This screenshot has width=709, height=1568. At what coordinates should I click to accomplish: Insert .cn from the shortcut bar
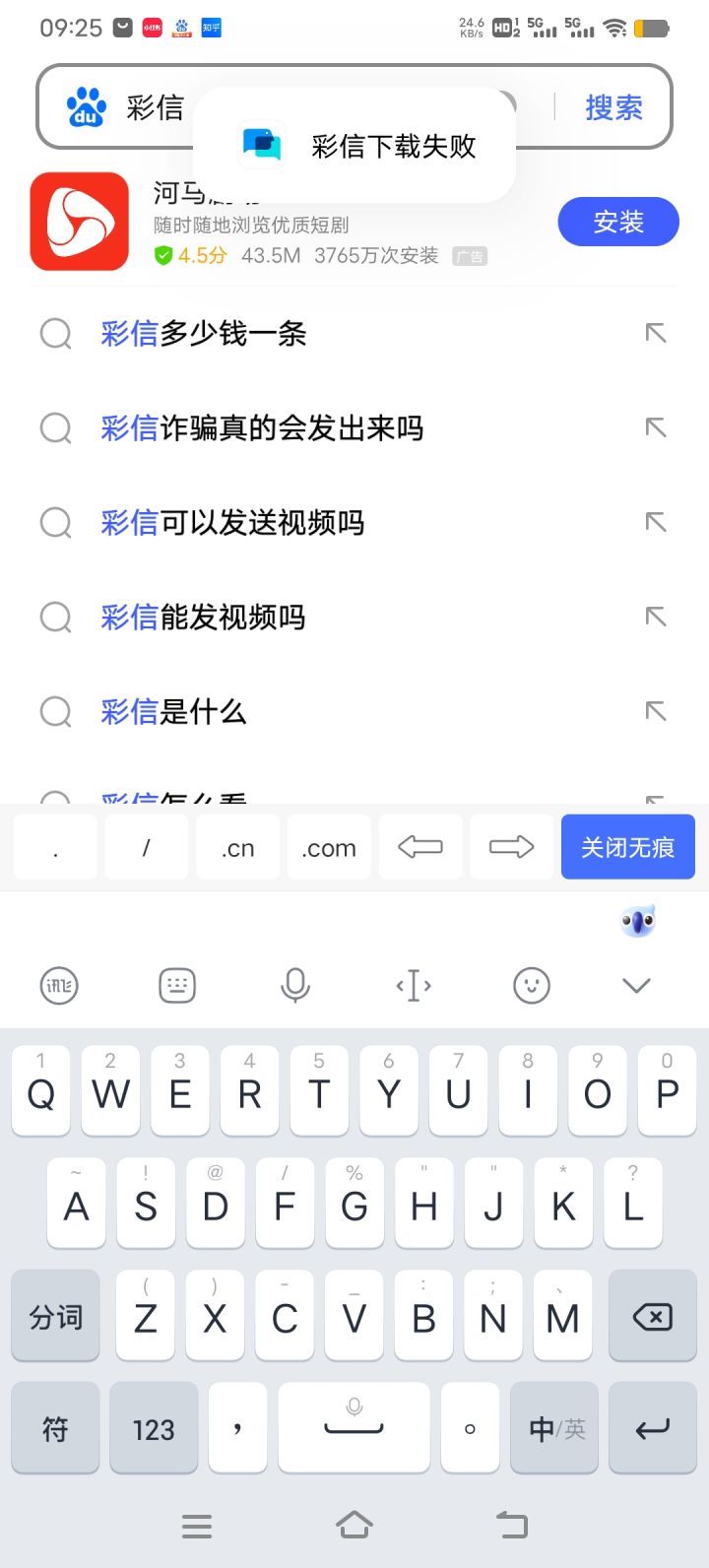pos(237,848)
